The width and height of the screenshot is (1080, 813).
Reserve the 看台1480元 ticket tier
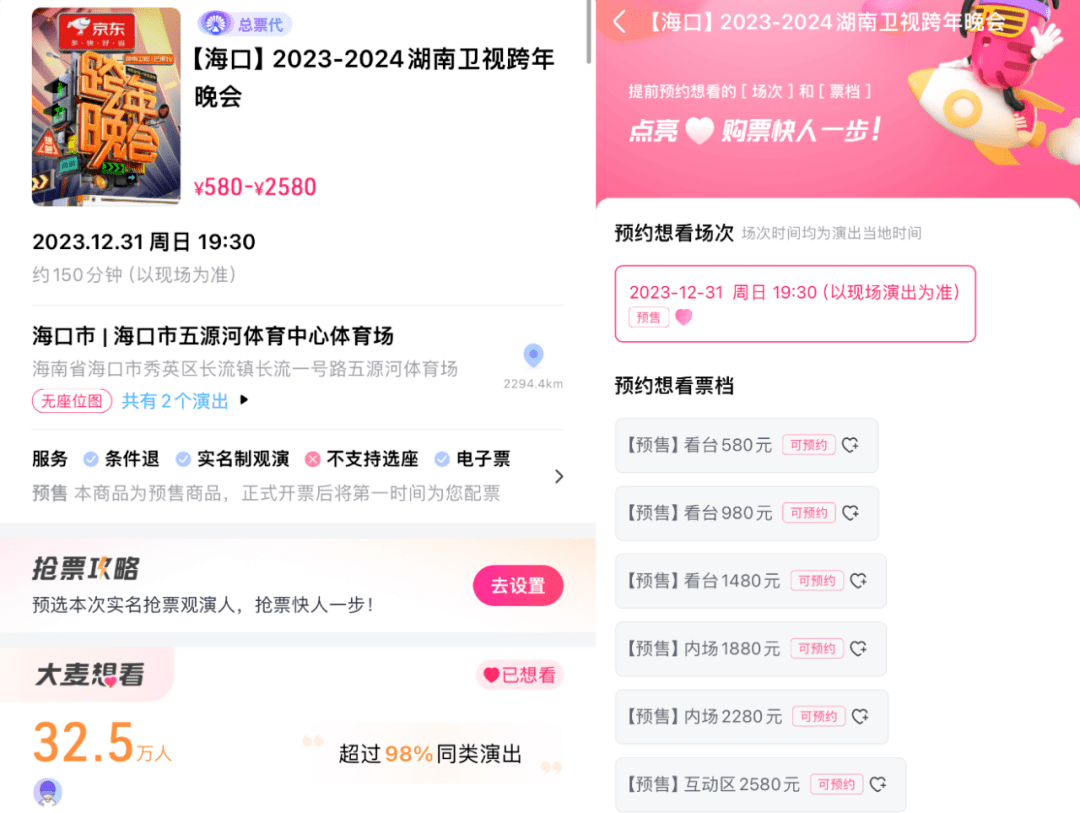coord(750,581)
